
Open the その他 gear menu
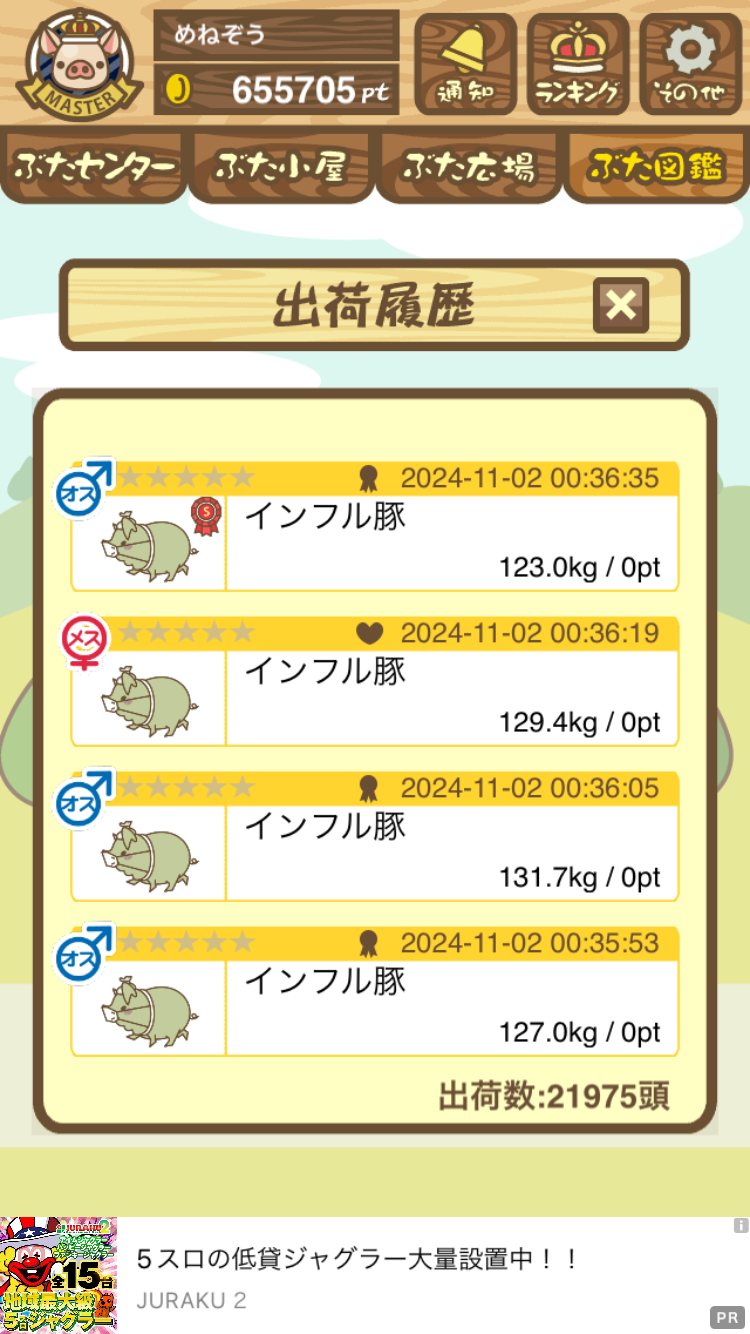(691, 63)
